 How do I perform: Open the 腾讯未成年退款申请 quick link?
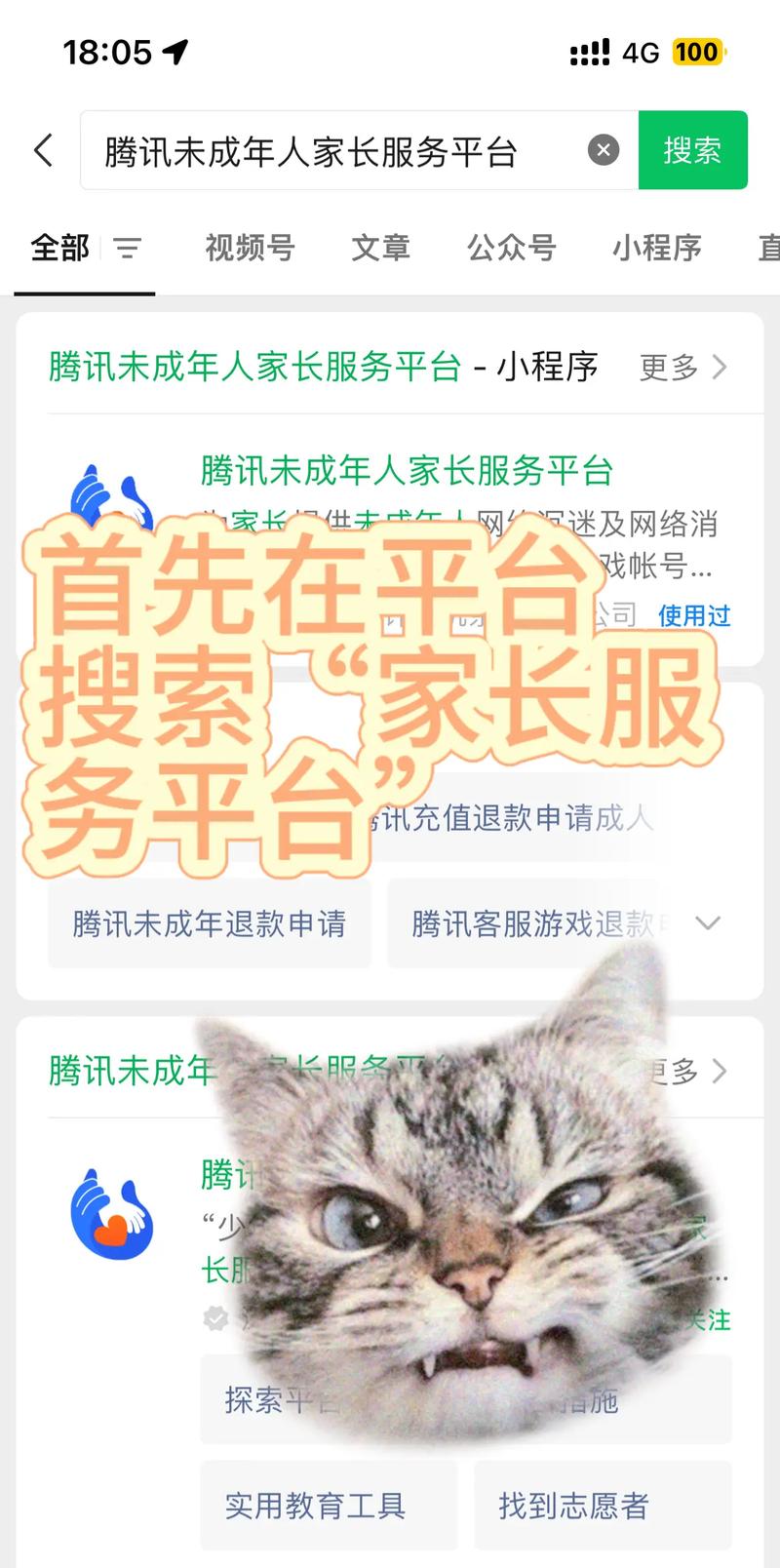point(209,922)
